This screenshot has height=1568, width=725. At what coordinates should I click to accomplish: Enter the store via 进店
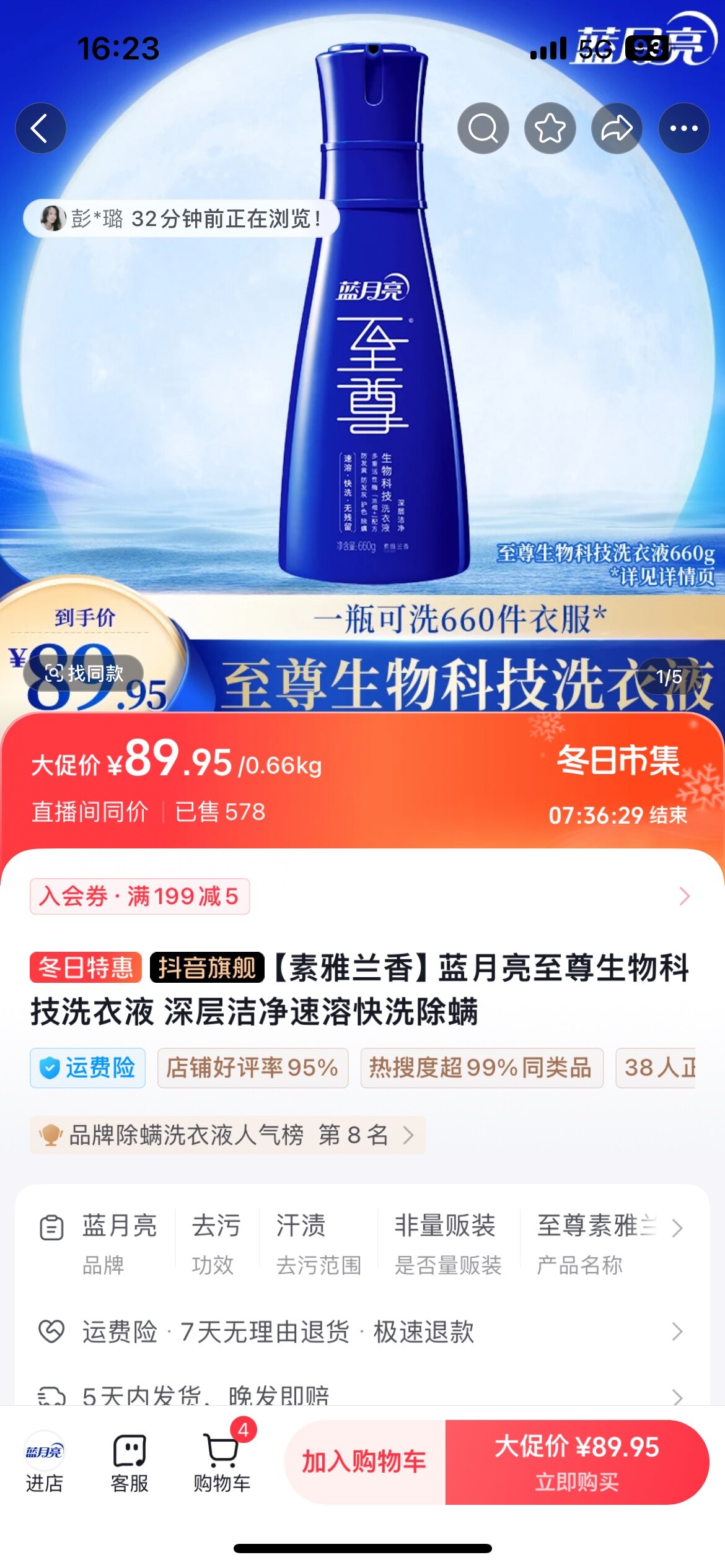coord(43,1462)
